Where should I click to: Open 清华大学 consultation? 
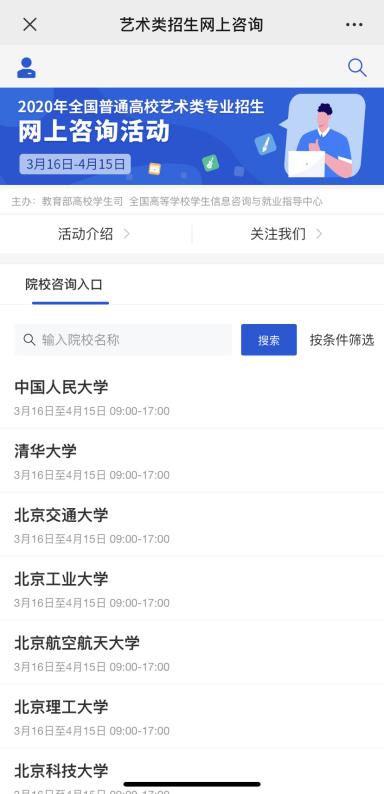[x=192, y=460]
